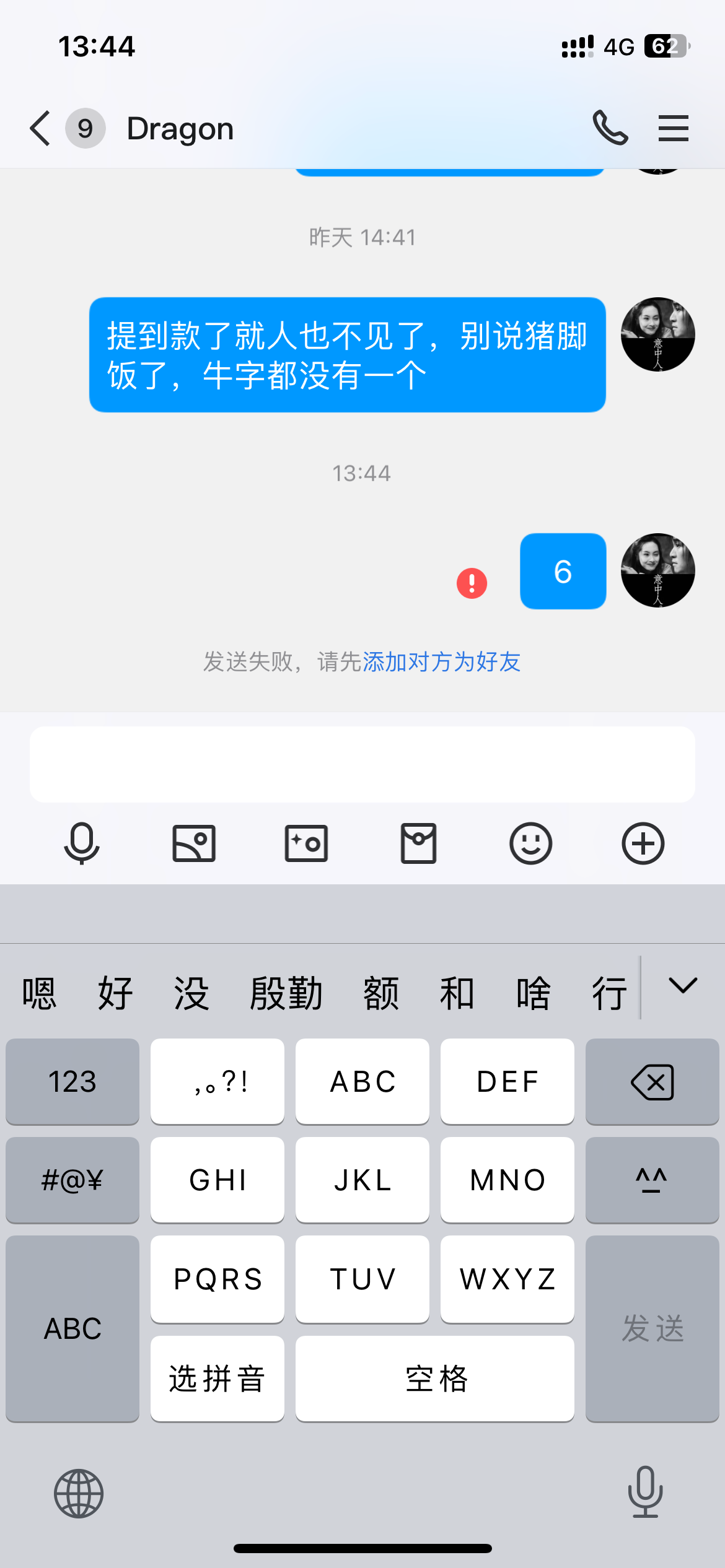Record a voice message with the microphone

pos(81,843)
